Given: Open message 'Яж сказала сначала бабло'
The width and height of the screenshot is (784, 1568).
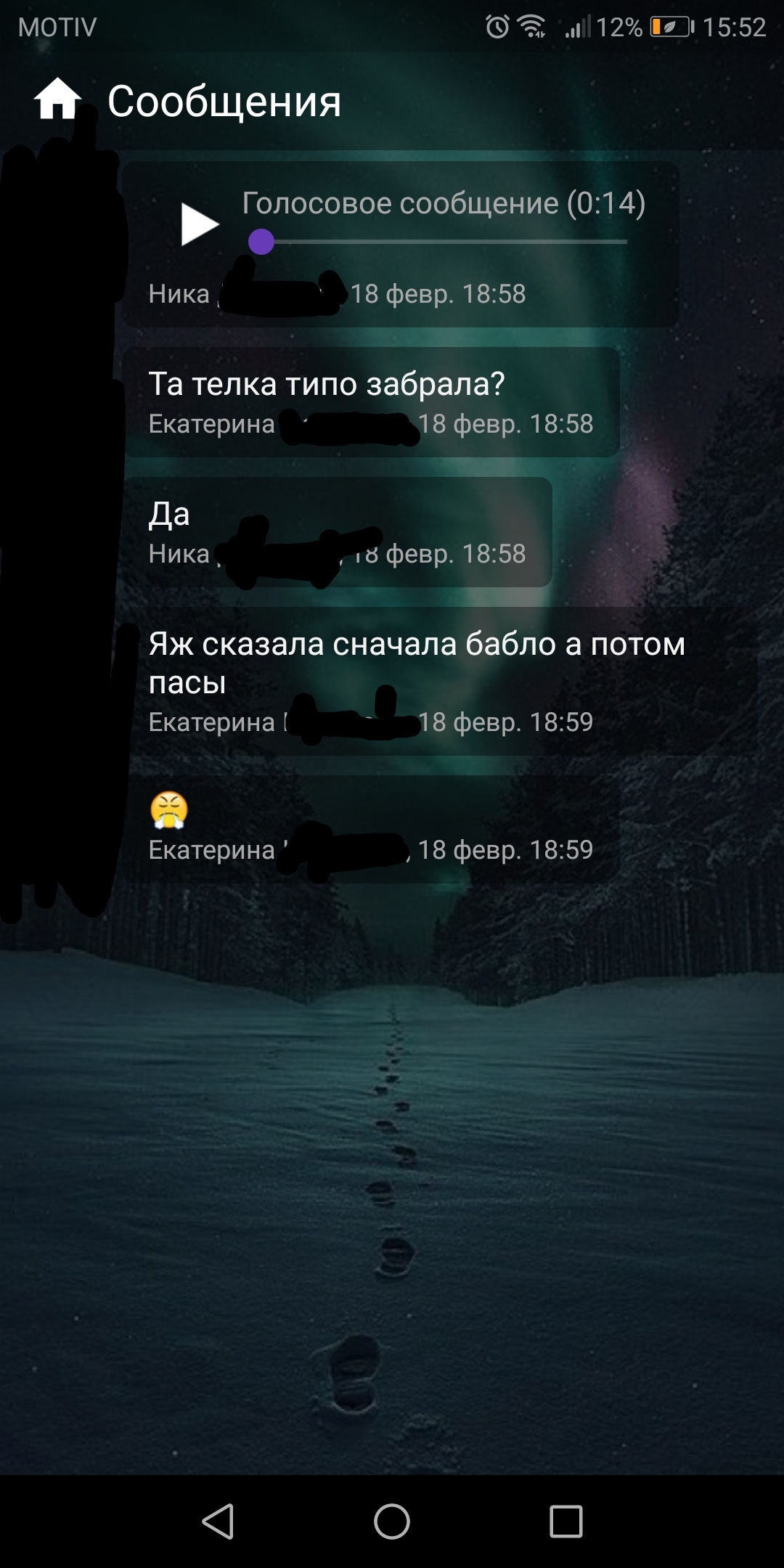Looking at the screenshot, I should pos(440,682).
